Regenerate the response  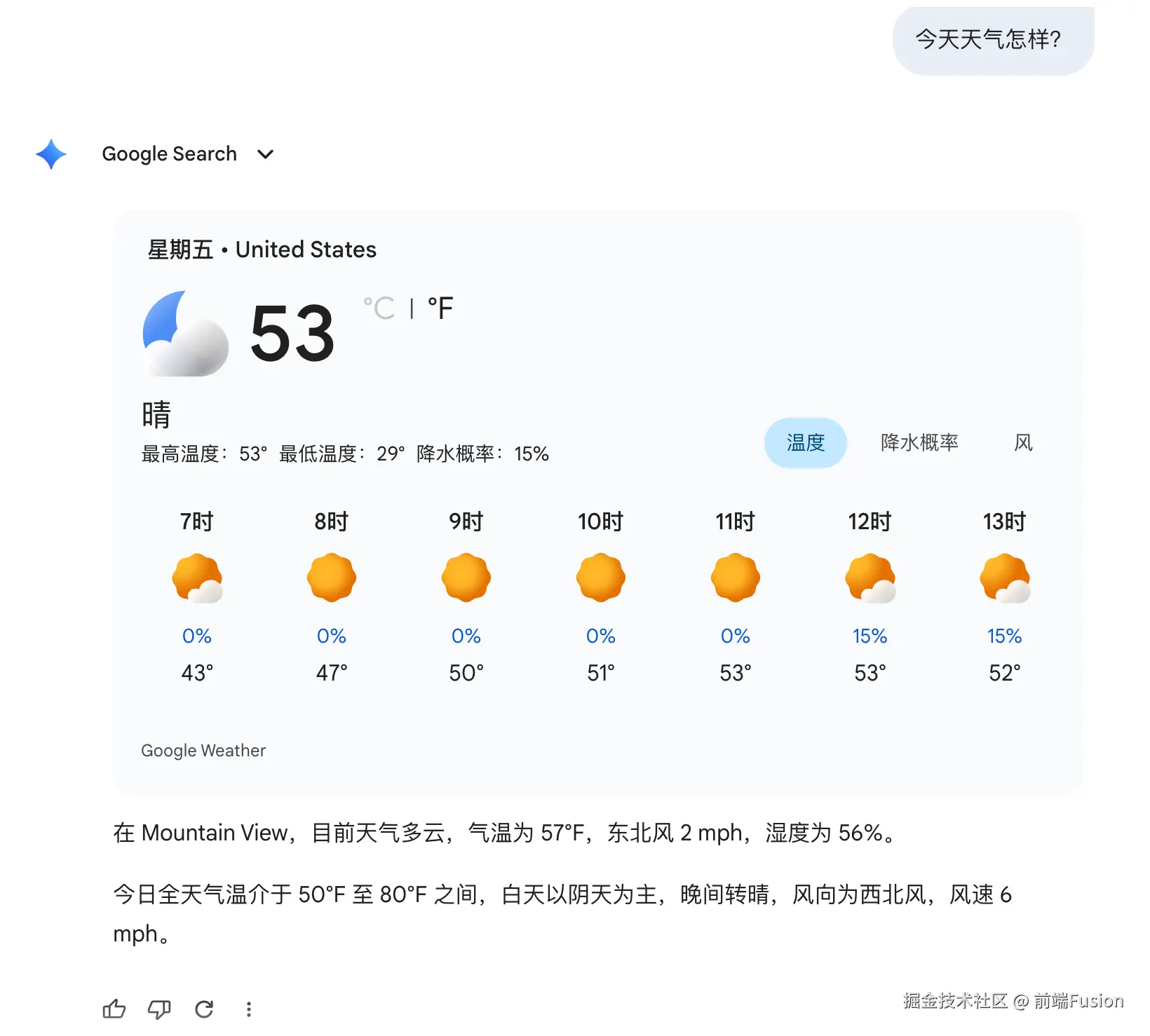point(204,1009)
